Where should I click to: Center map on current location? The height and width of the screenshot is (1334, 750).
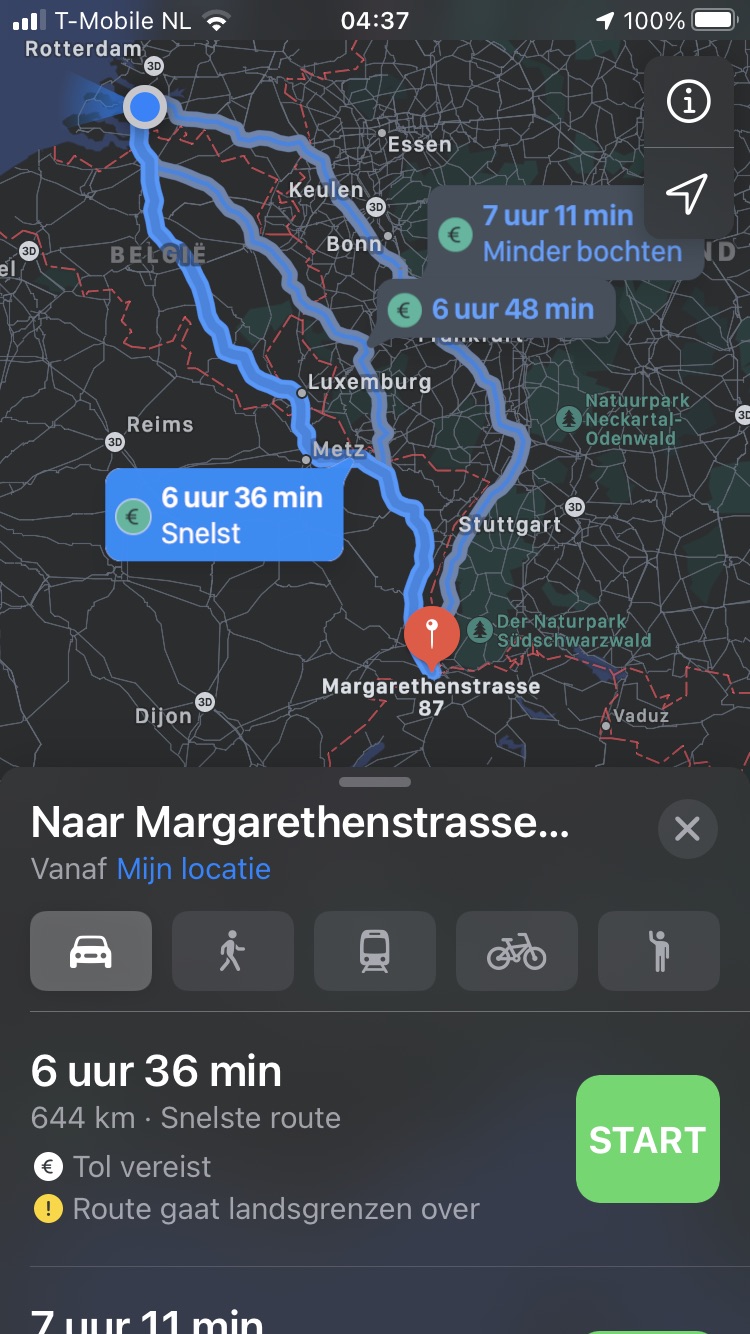tap(688, 193)
